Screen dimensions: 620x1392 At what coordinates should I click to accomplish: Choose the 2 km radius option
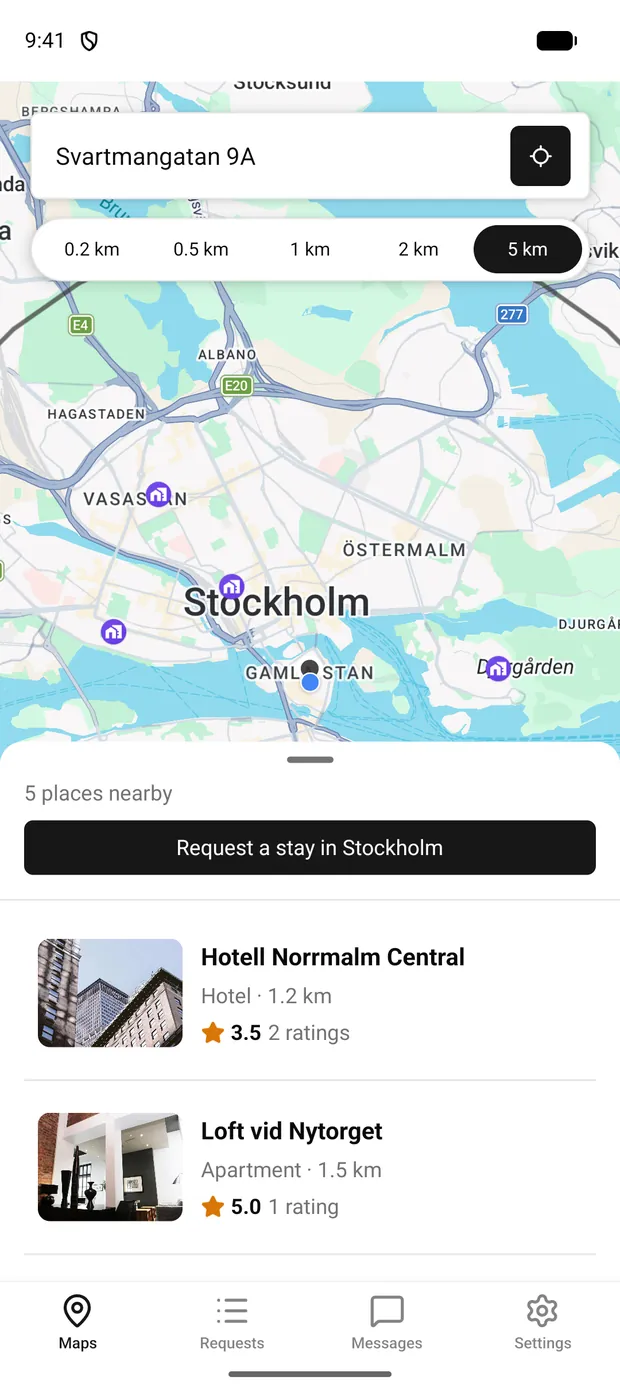pos(419,249)
